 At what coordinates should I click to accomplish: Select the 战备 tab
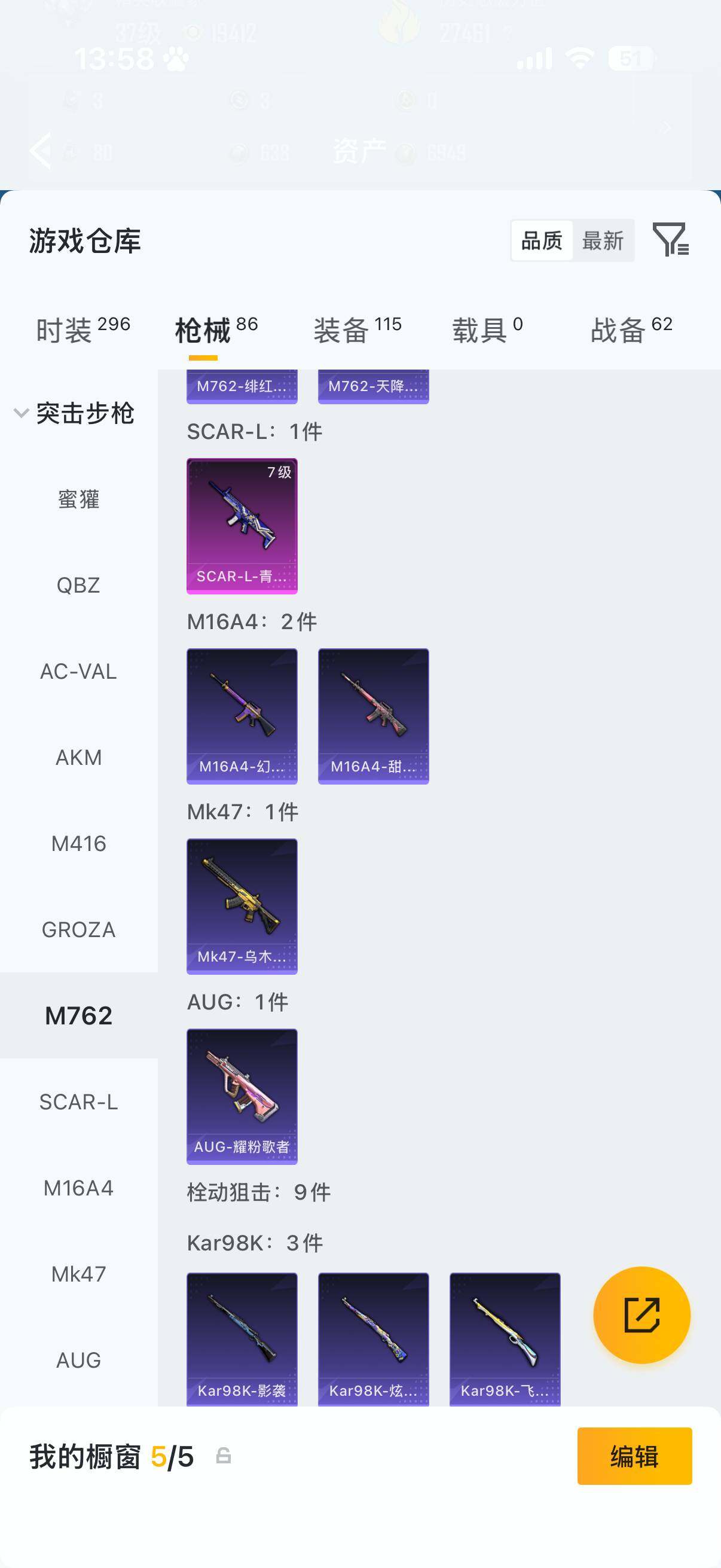coord(631,330)
